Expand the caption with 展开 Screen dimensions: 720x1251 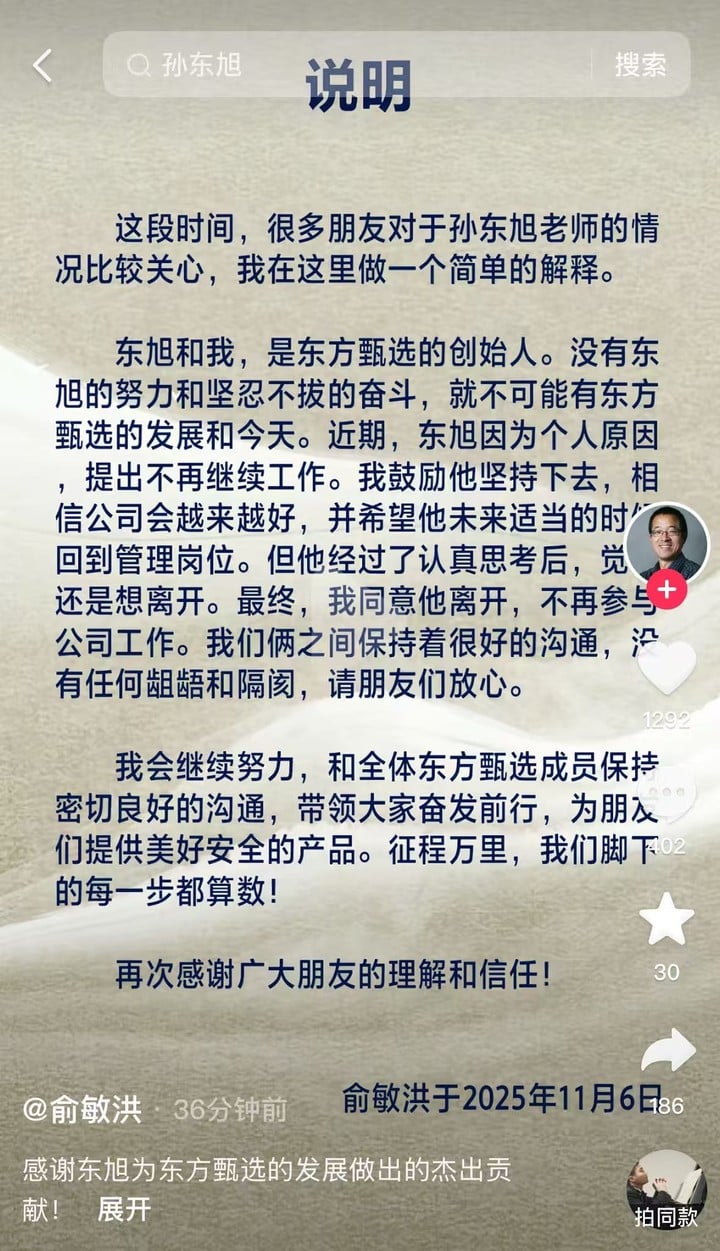pos(124,1209)
